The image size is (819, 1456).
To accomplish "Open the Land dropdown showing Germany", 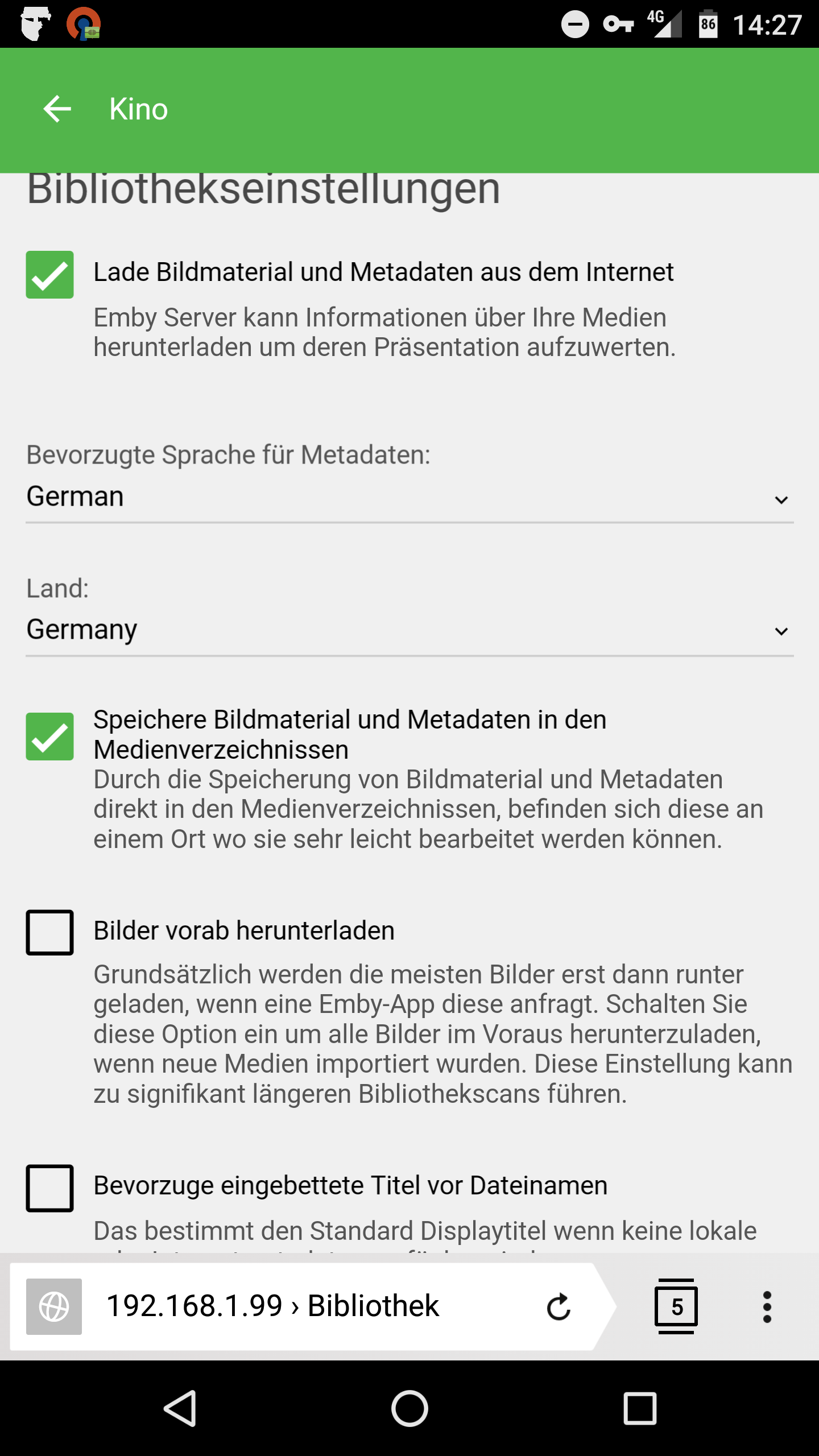I will tap(409, 630).
